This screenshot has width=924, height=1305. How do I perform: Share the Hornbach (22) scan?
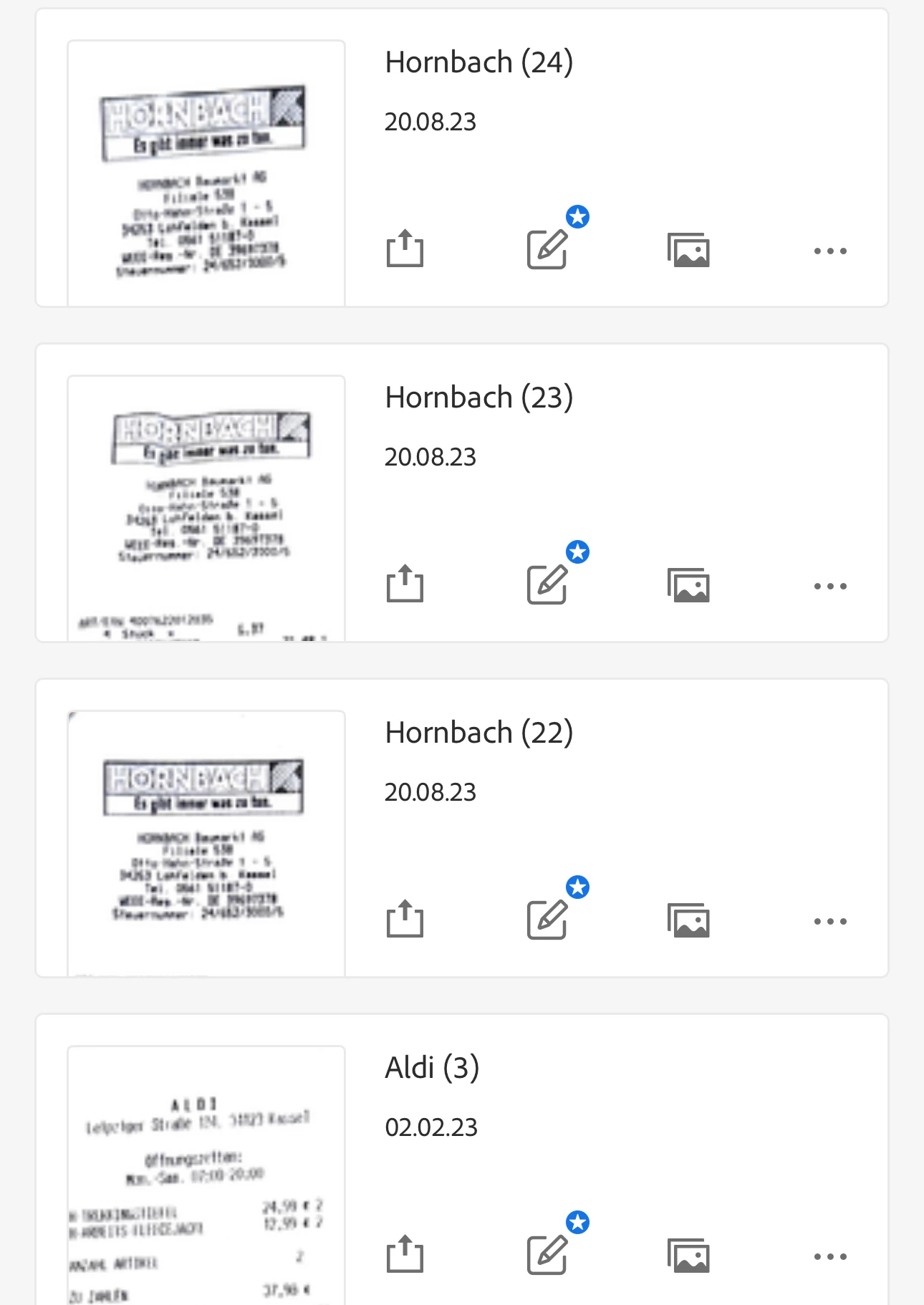coord(405,919)
